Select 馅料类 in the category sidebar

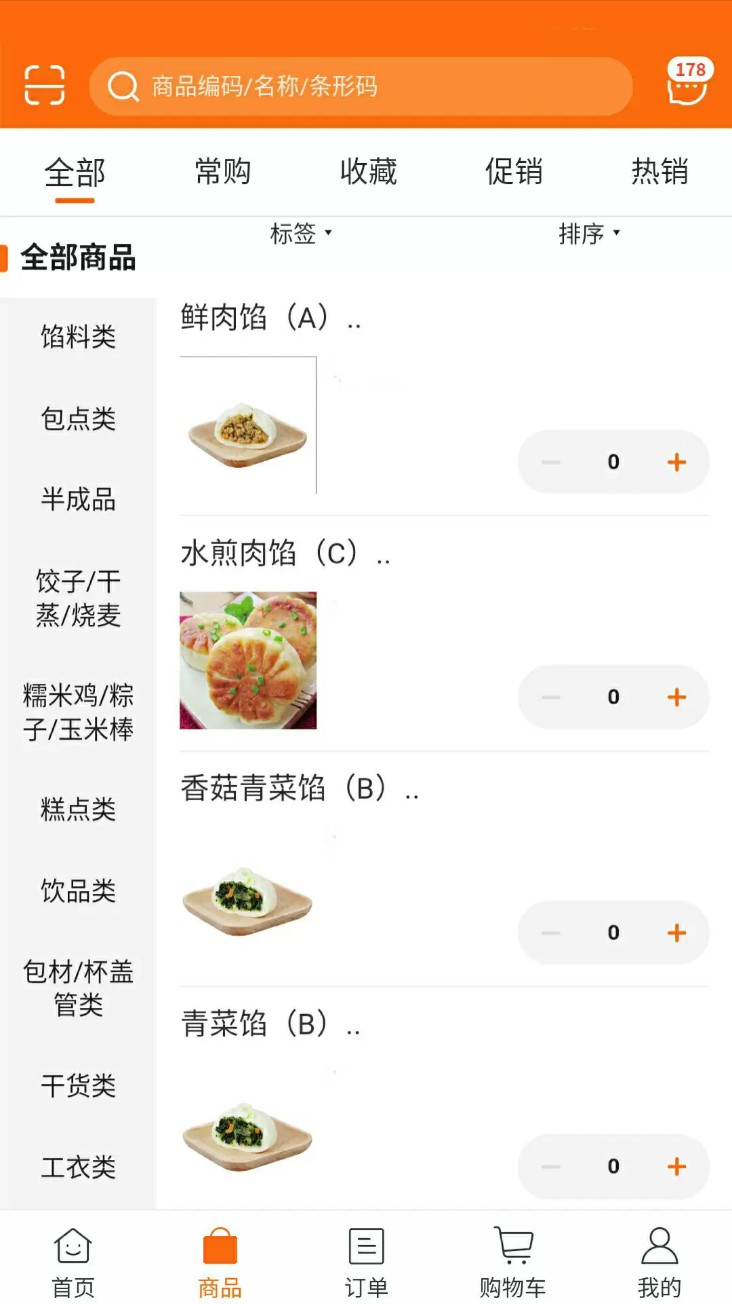(77, 337)
